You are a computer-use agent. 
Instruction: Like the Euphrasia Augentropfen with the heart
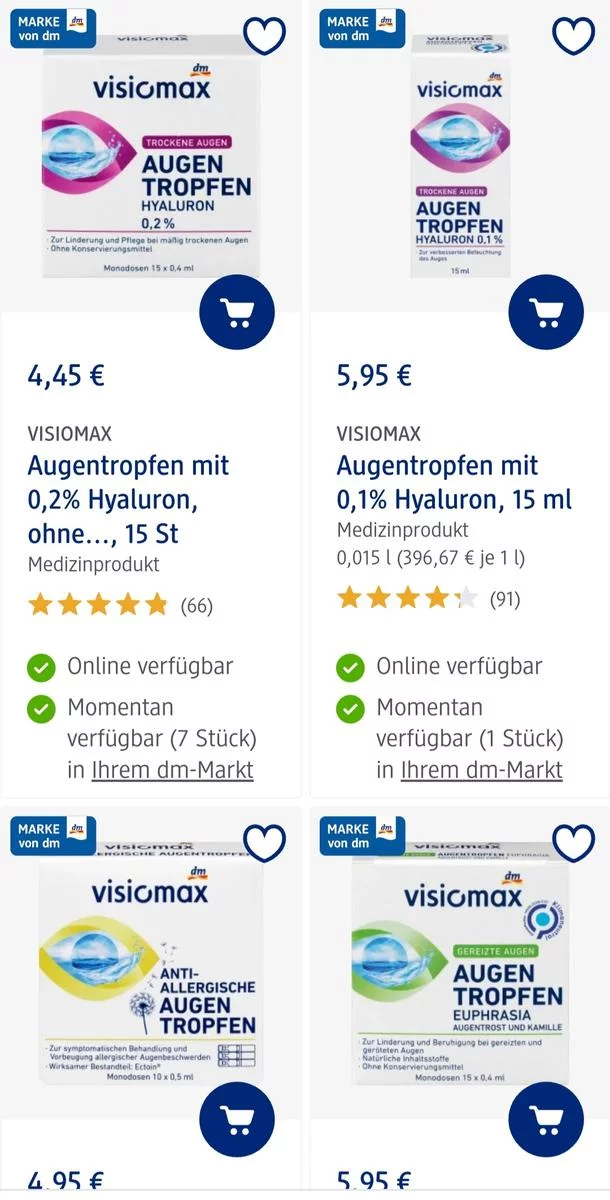click(574, 843)
